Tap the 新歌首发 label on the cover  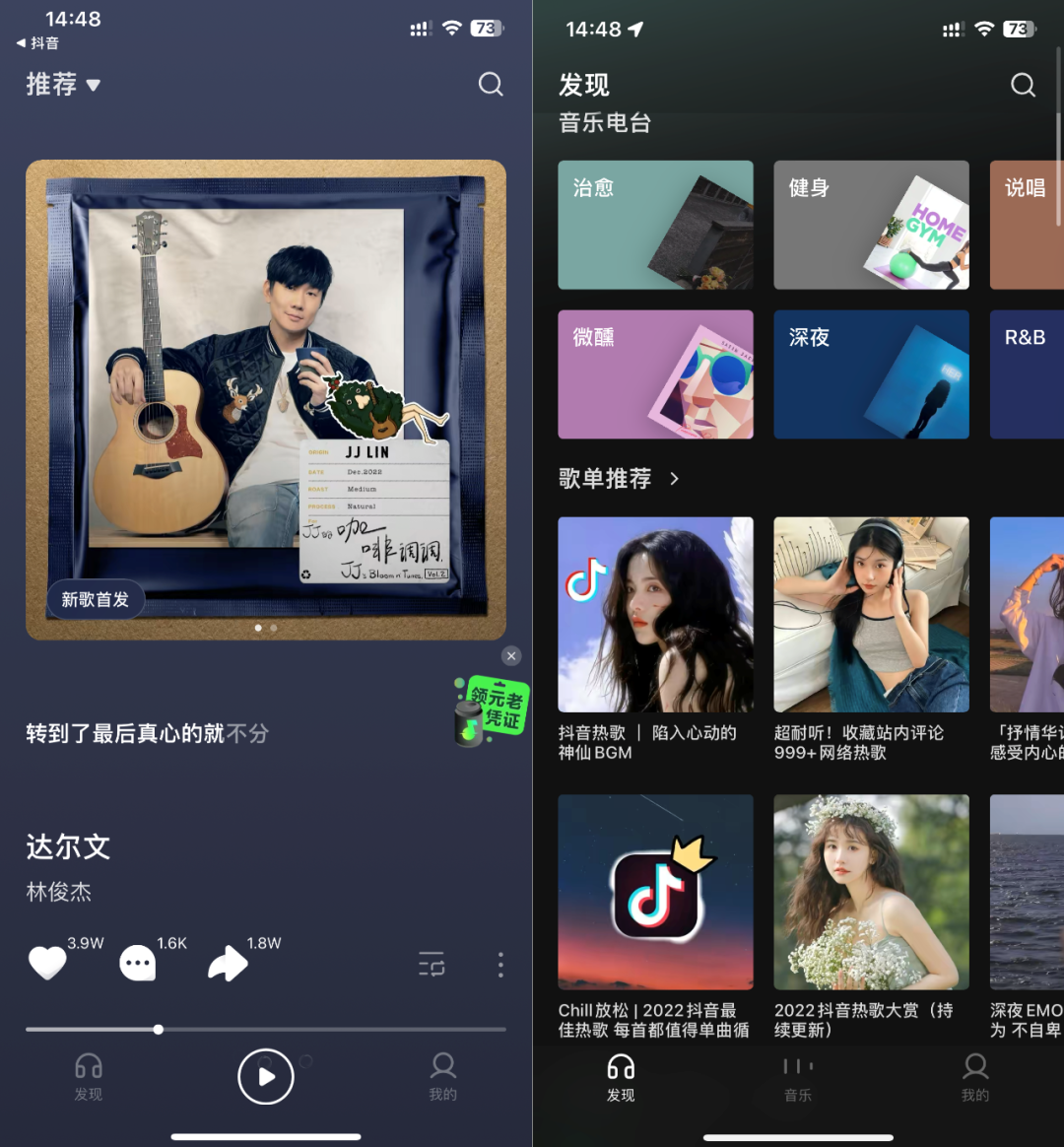pos(96,599)
